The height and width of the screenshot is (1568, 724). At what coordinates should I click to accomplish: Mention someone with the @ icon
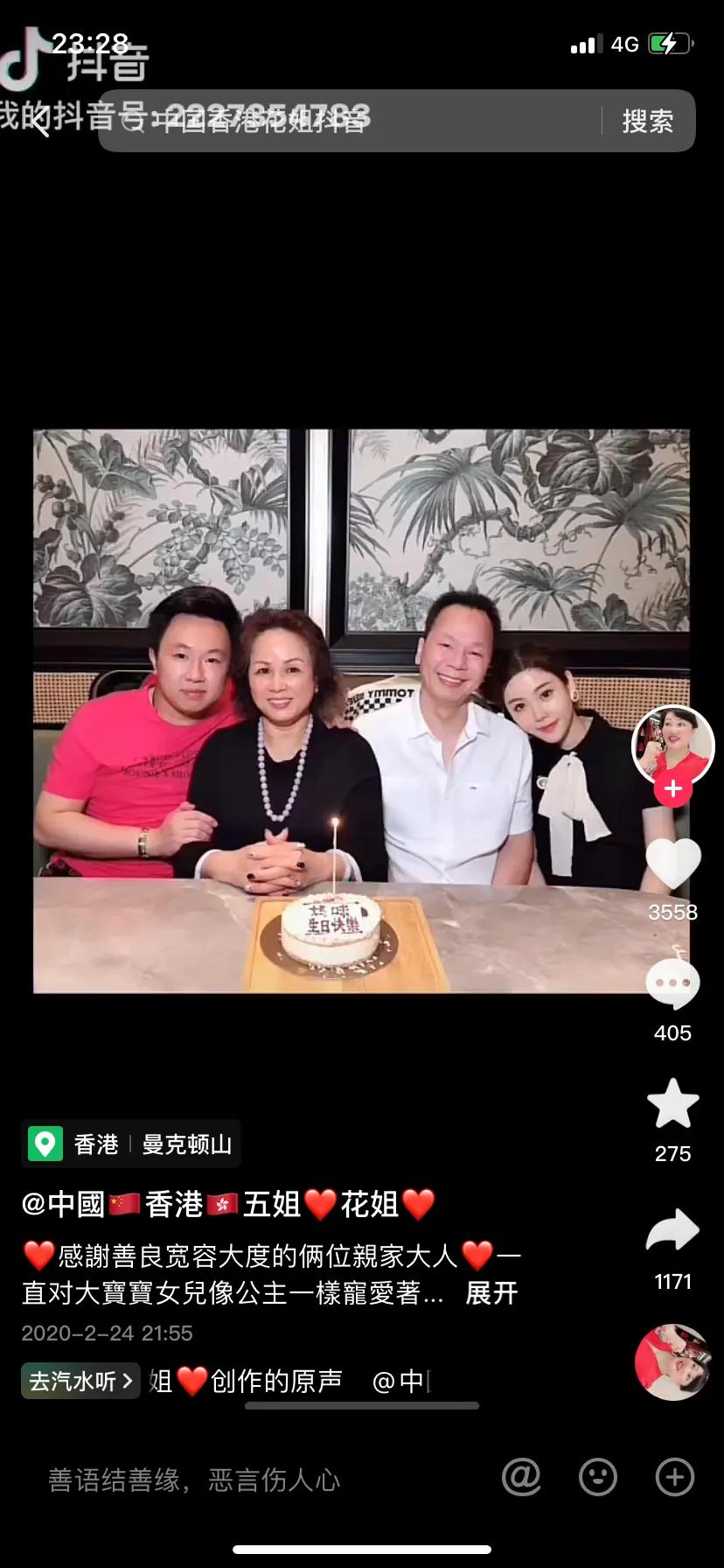pos(521,1478)
